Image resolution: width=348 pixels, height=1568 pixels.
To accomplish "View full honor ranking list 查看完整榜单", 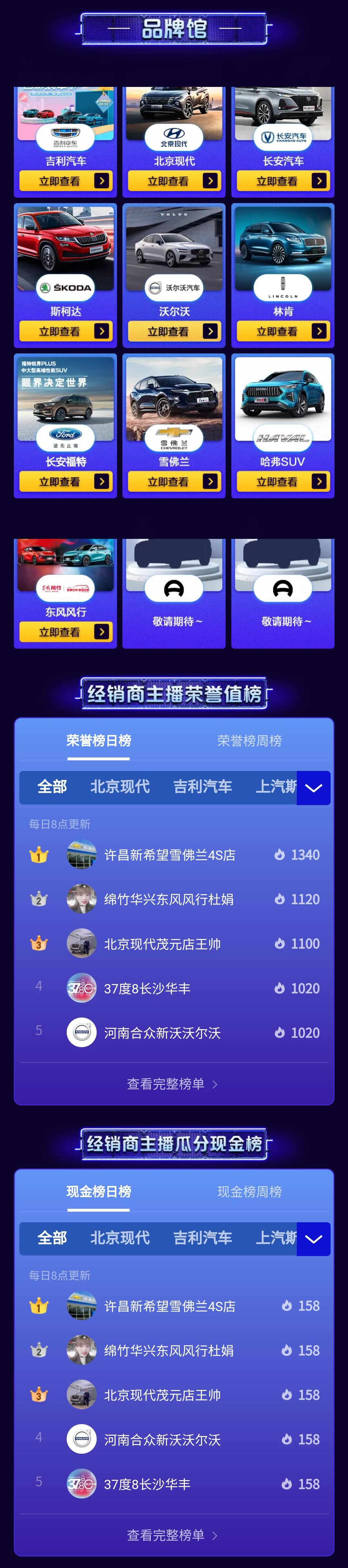I will (172, 1084).
